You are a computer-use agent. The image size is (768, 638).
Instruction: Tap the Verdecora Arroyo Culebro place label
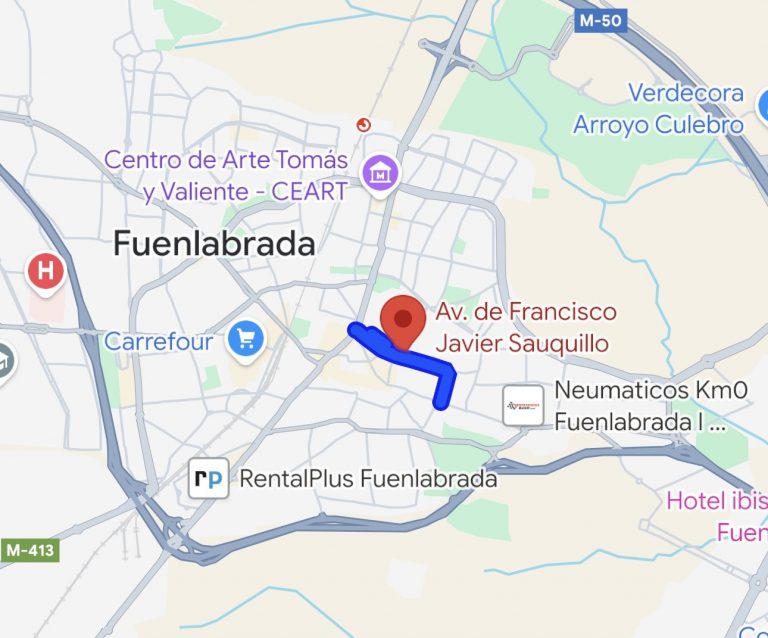click(x=658, y=109)
